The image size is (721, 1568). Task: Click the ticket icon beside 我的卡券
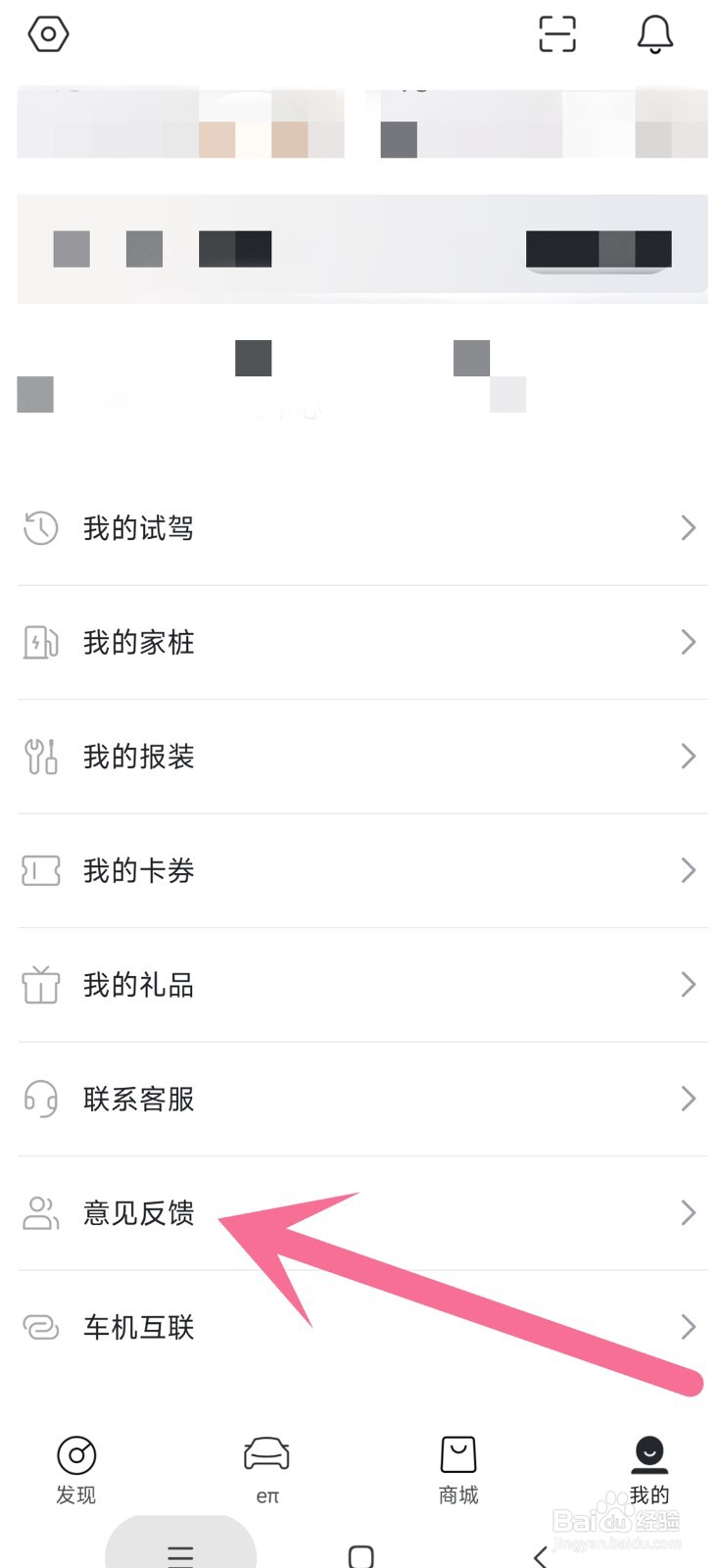pyautogui.click(x=40, y=870)
